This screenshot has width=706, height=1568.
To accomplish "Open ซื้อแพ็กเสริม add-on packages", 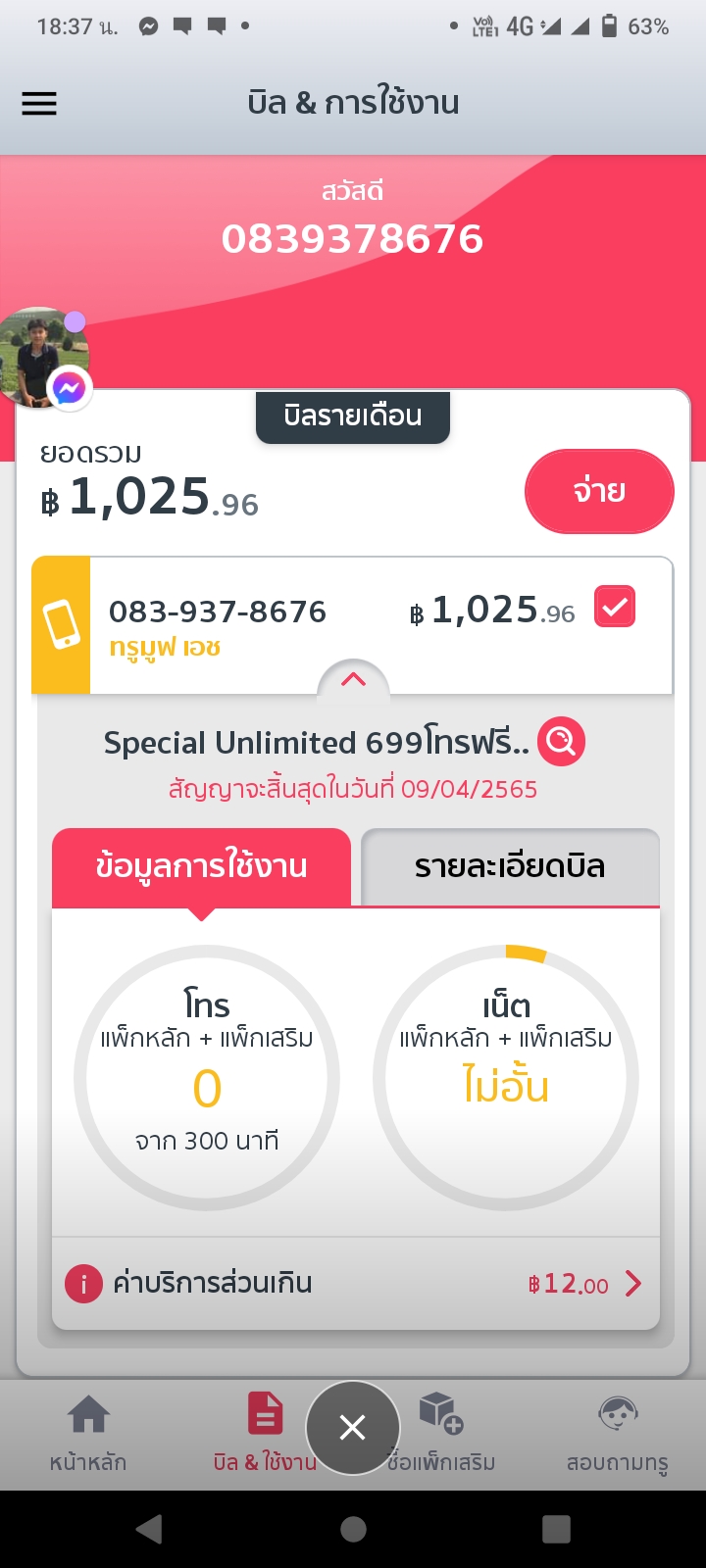I will [443, 1433].
